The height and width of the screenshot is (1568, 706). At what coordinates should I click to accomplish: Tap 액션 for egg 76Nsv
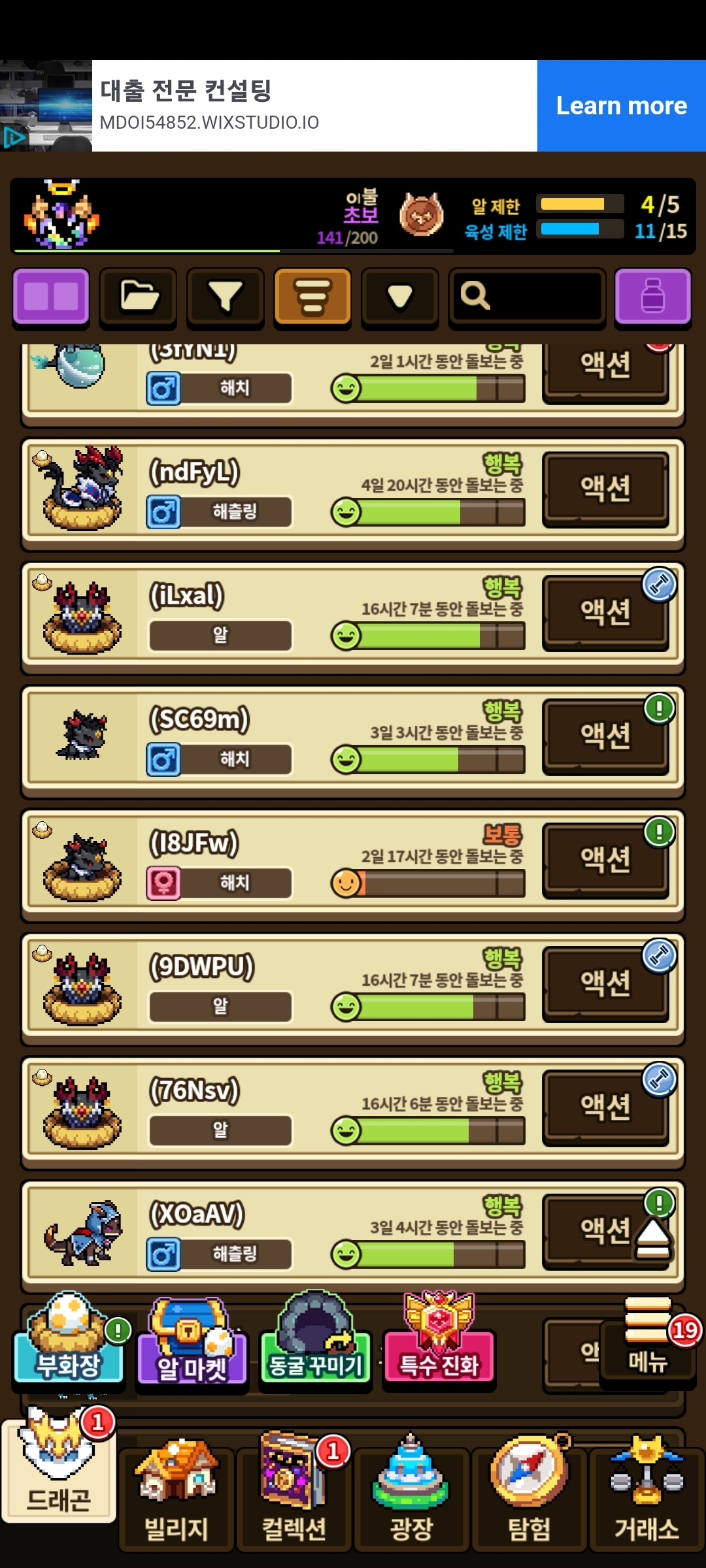(x=605, y=1107)
